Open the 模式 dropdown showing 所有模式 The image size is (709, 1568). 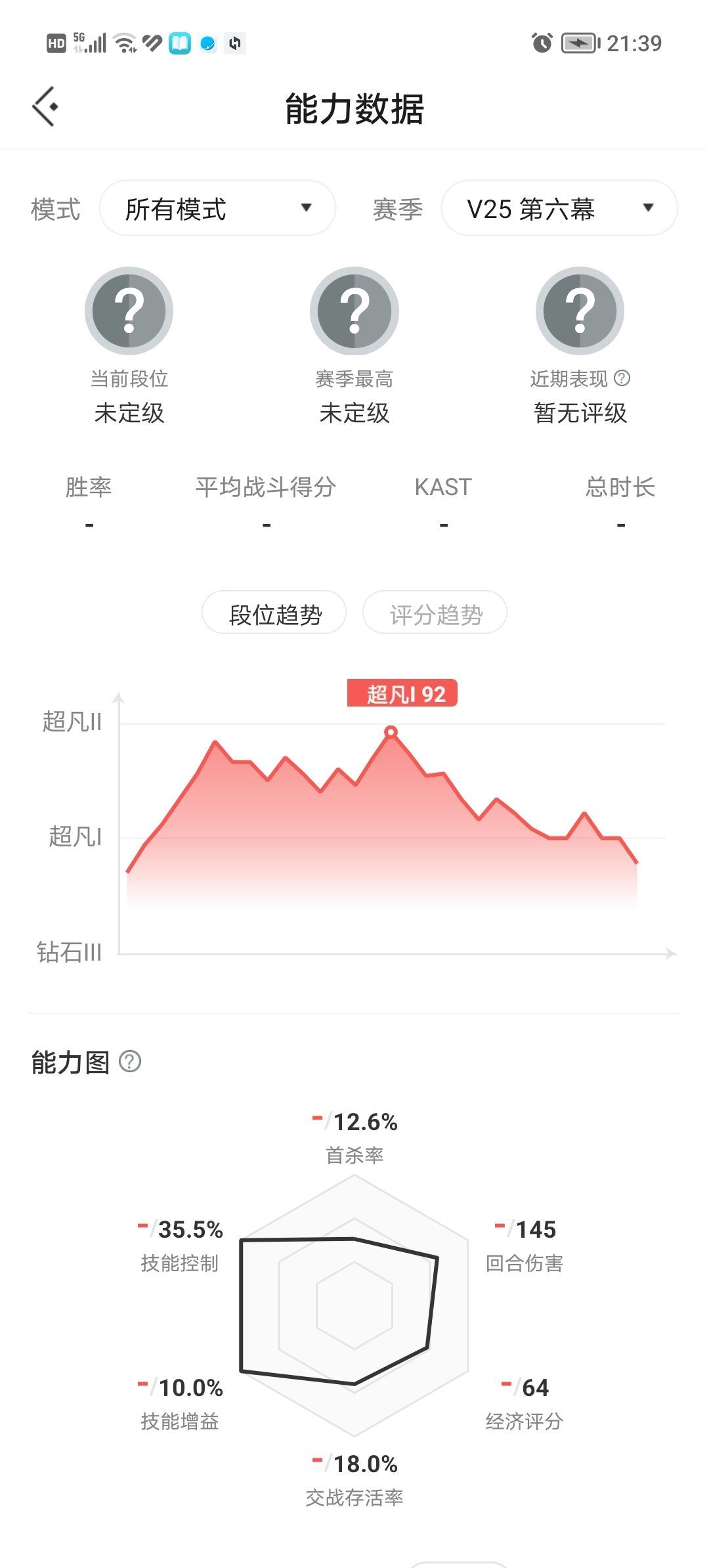coord(217,208)
